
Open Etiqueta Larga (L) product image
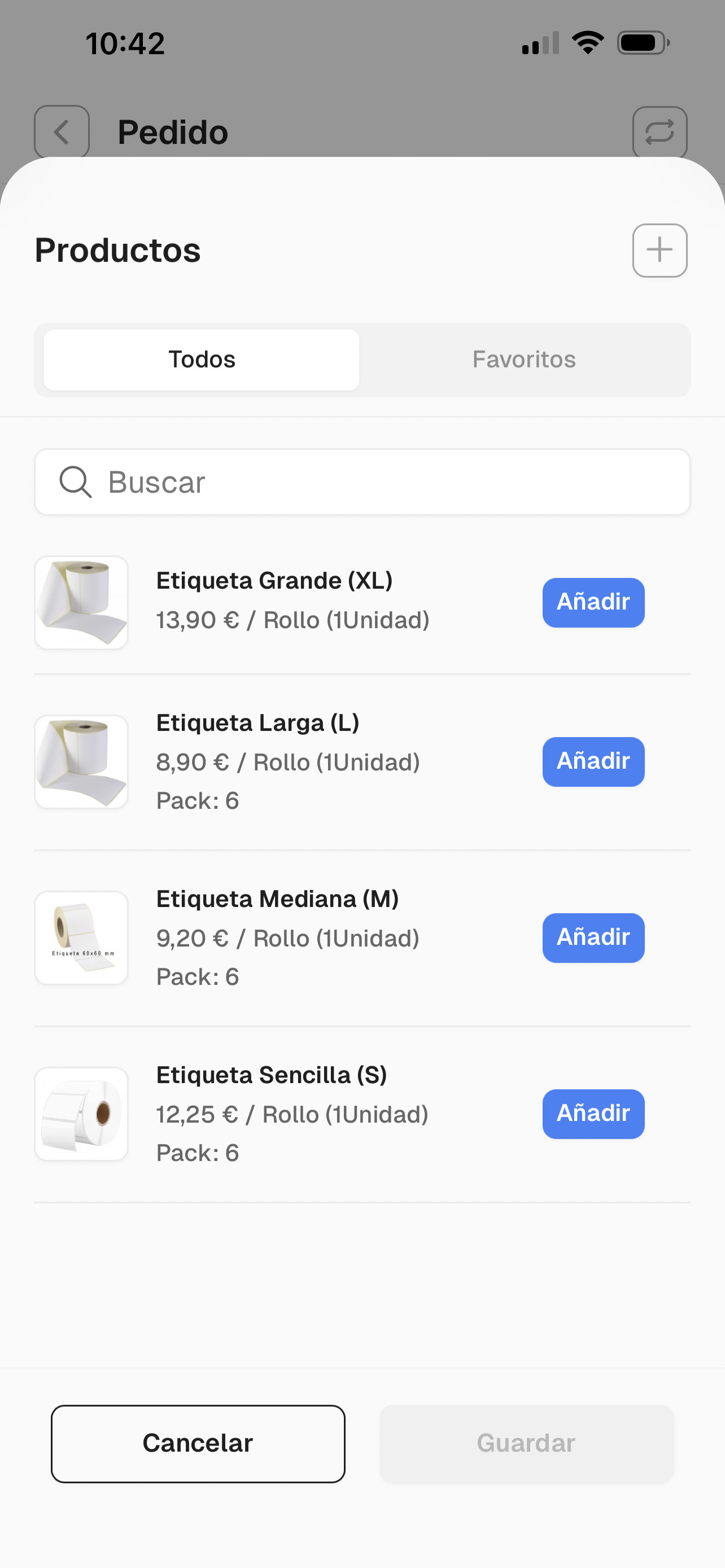click(81, 761)
